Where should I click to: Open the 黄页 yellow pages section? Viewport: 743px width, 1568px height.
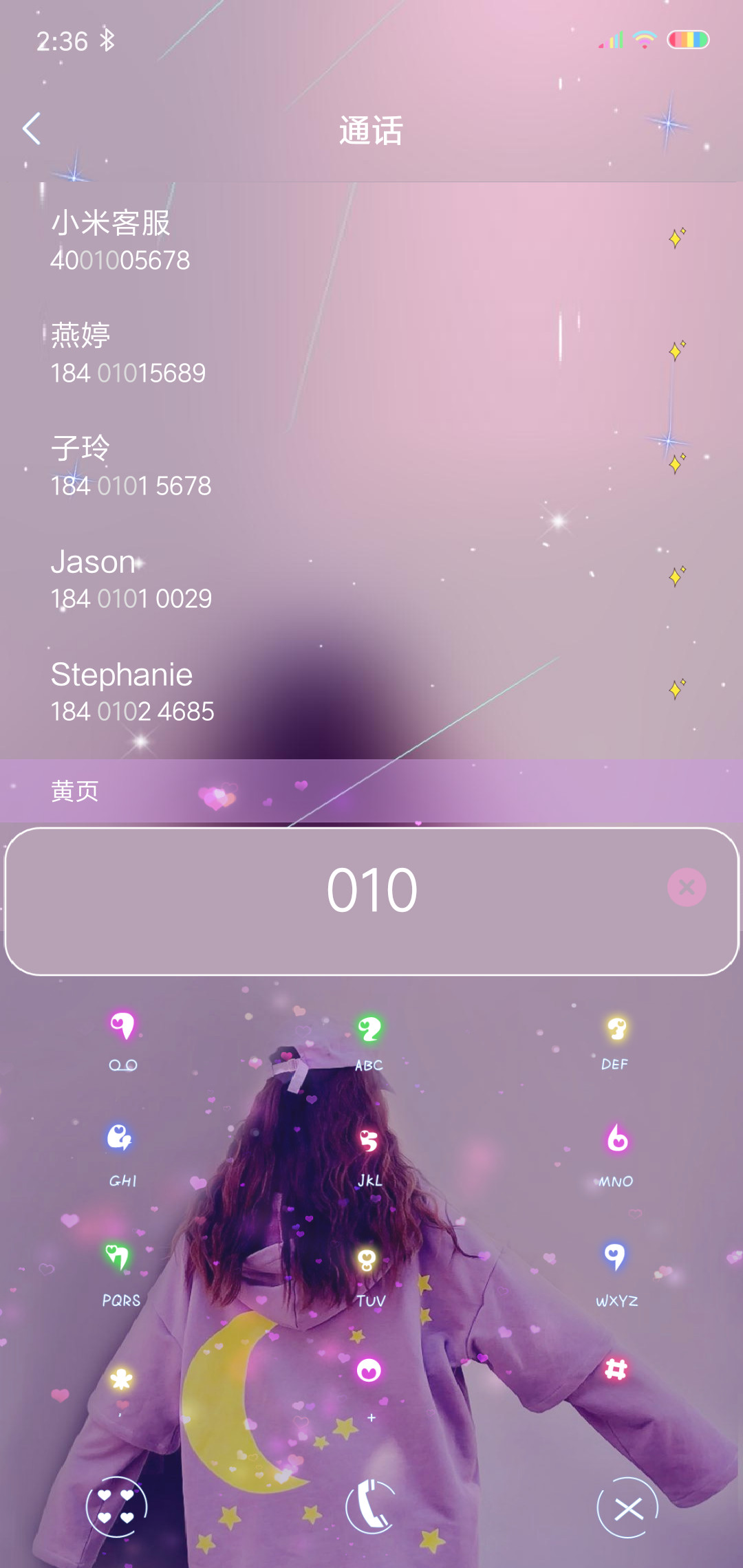point(371,791)
